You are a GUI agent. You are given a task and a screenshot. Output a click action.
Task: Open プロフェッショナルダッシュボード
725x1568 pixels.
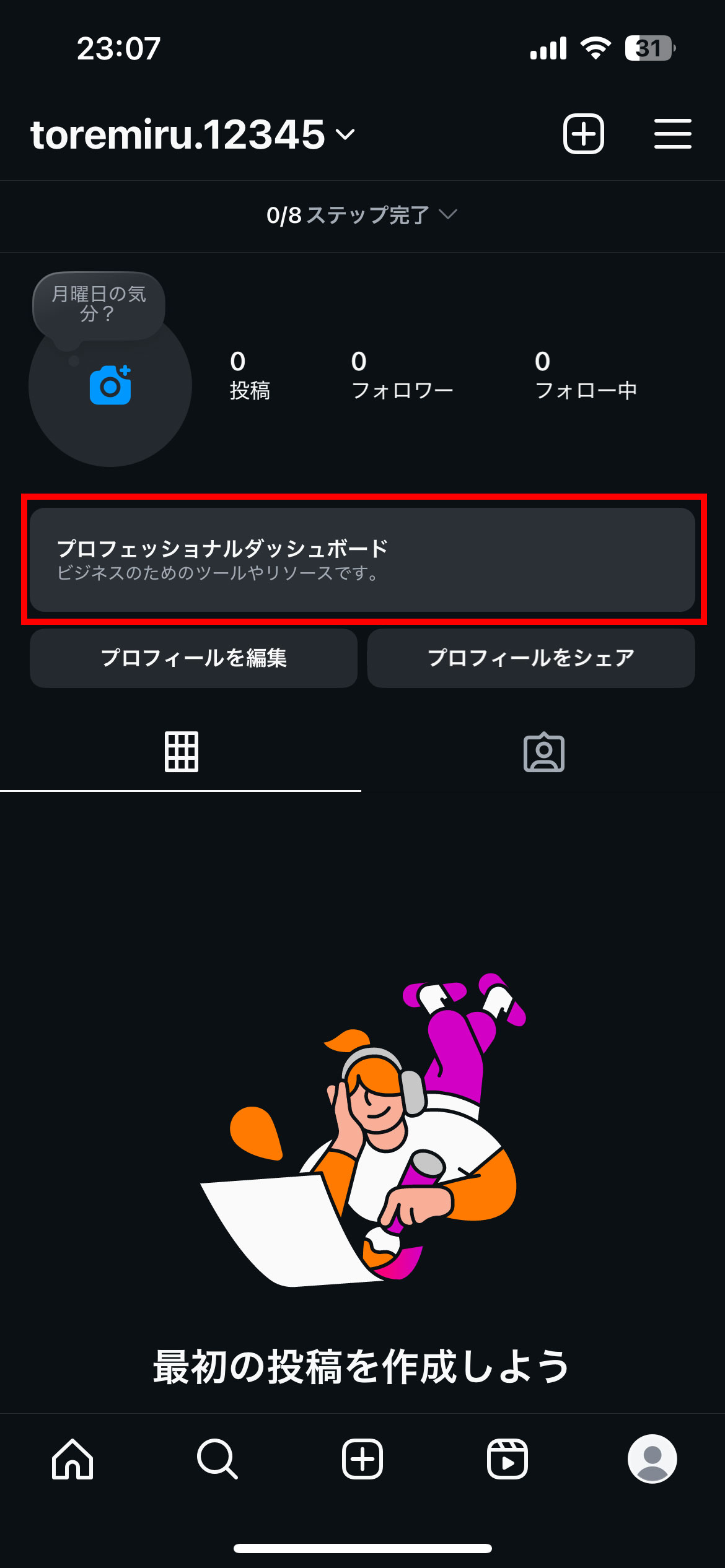[362, 560]
